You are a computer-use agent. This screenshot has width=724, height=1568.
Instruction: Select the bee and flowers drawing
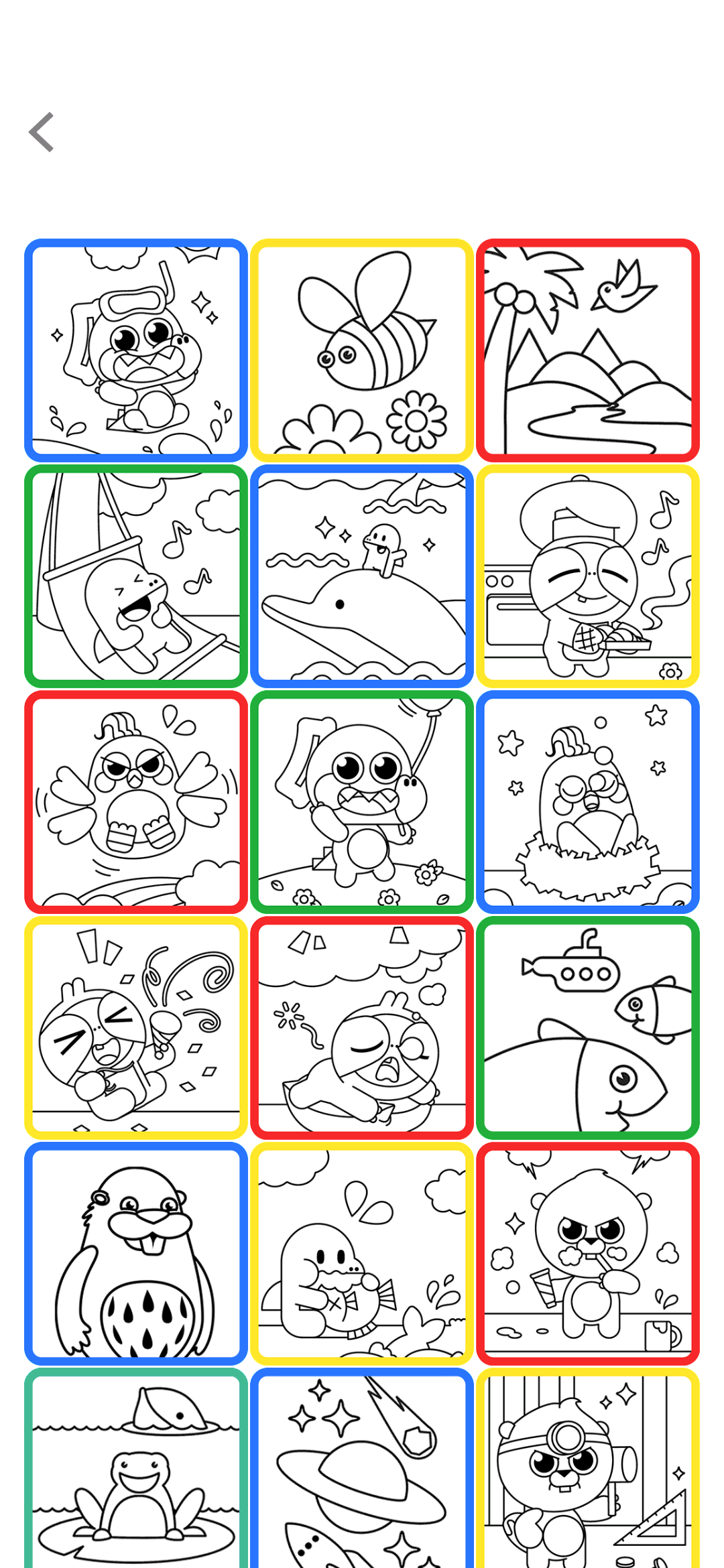[362, 350]
